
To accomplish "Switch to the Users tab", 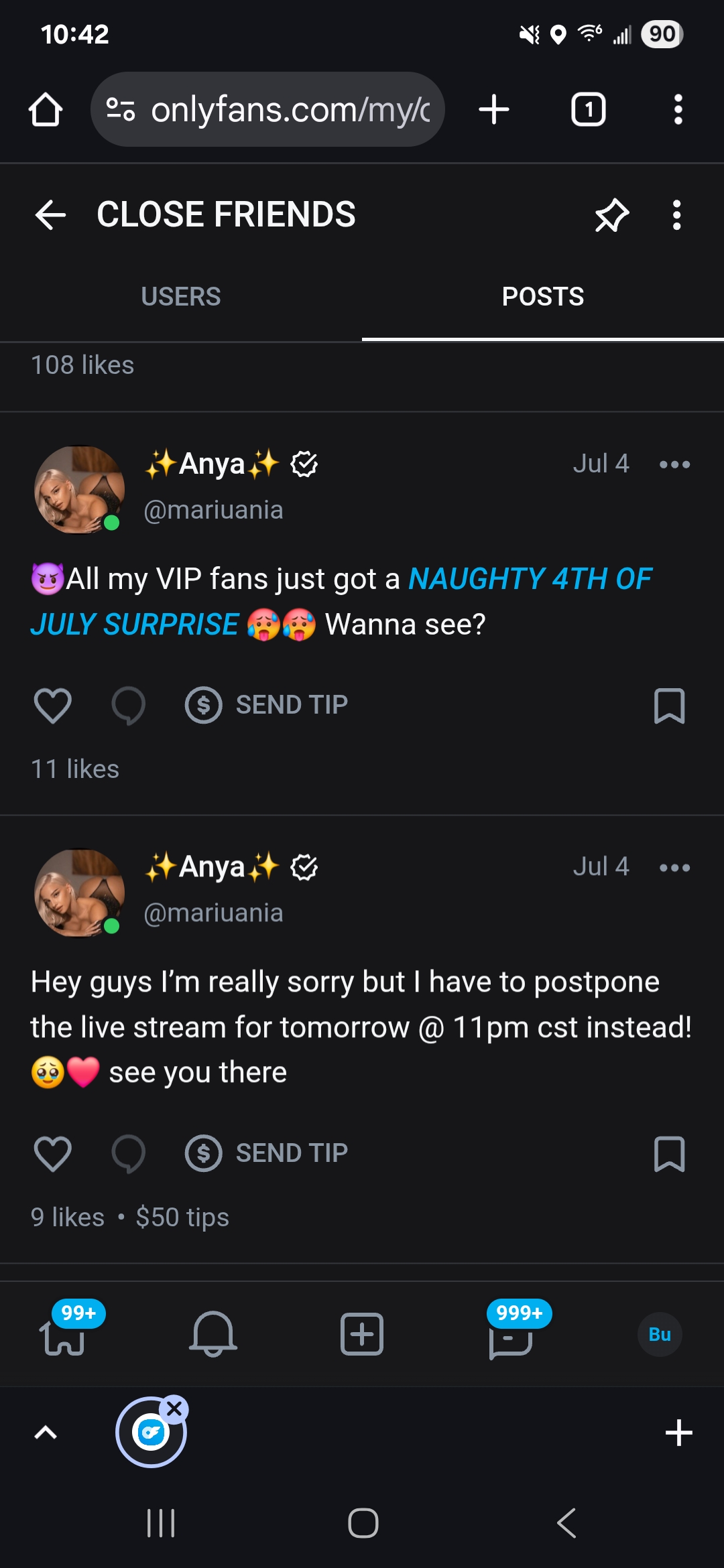I will pyautogui.click(x=181, y=296).
